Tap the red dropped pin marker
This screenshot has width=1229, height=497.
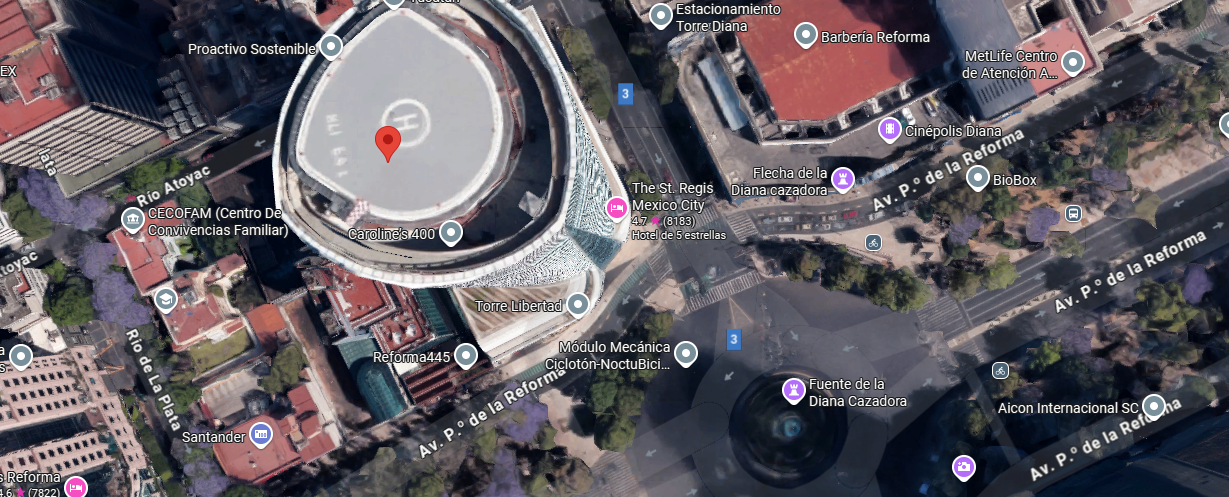point(388,143)
